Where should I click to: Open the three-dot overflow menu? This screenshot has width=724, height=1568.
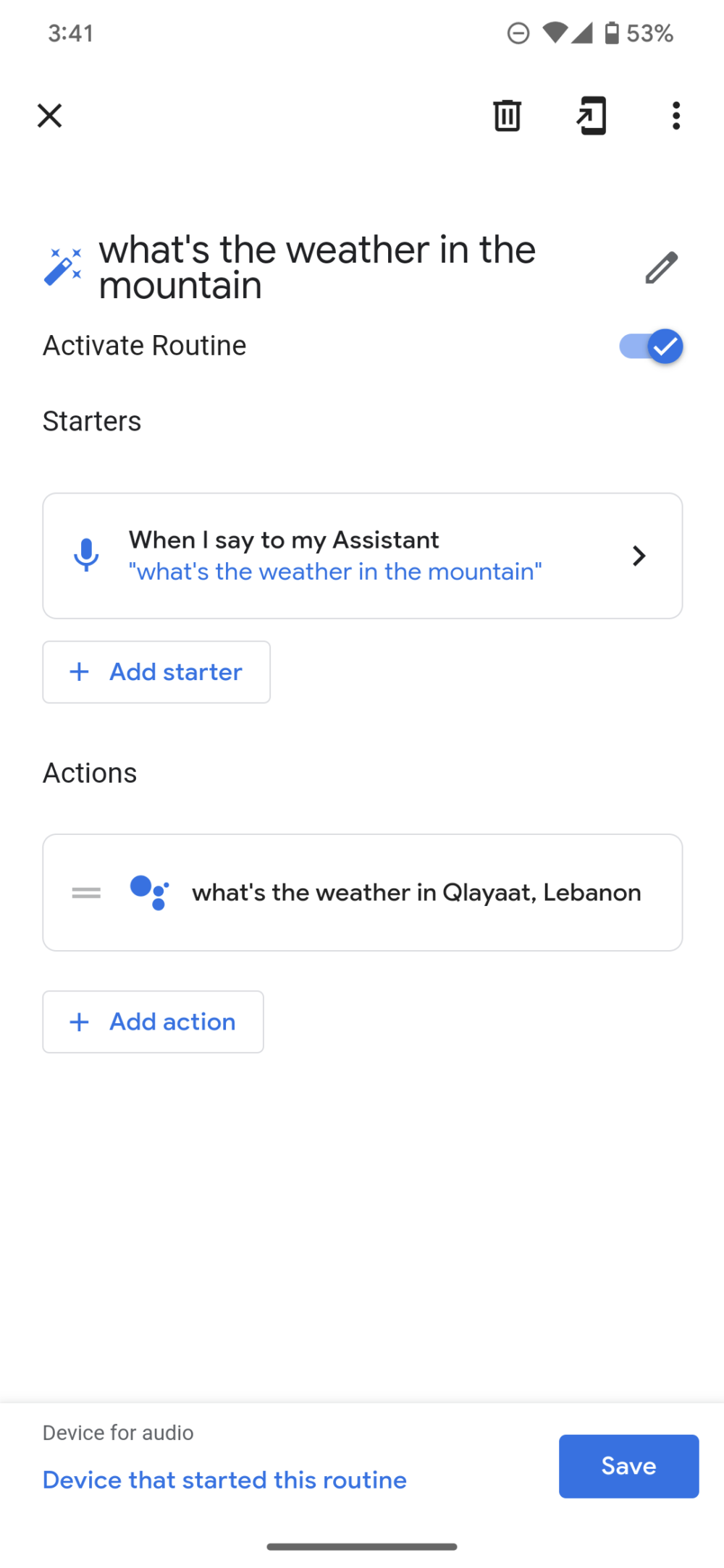click(x=675, y=116)
